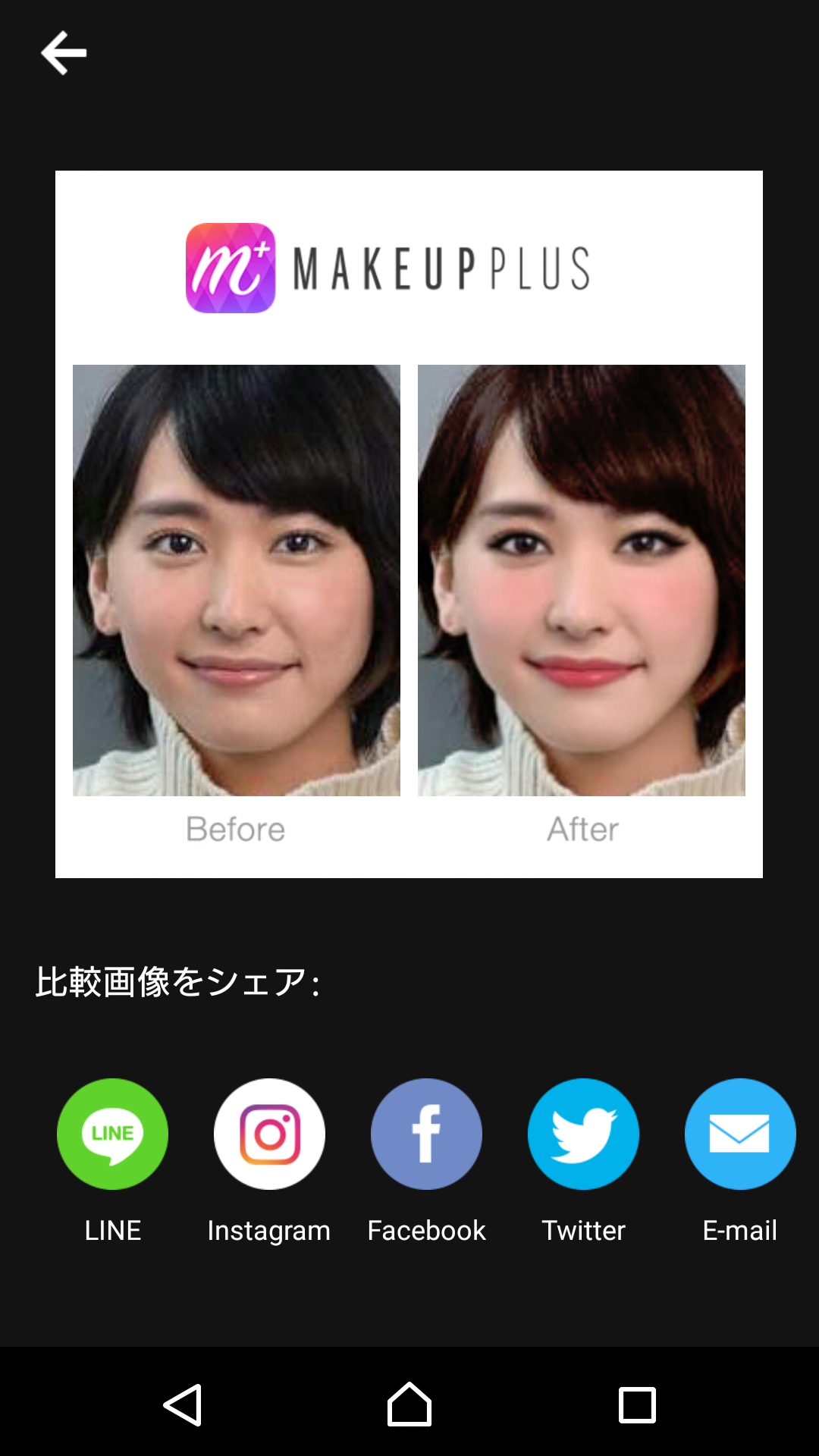Click the Twitter label text

click(583, 1230)
